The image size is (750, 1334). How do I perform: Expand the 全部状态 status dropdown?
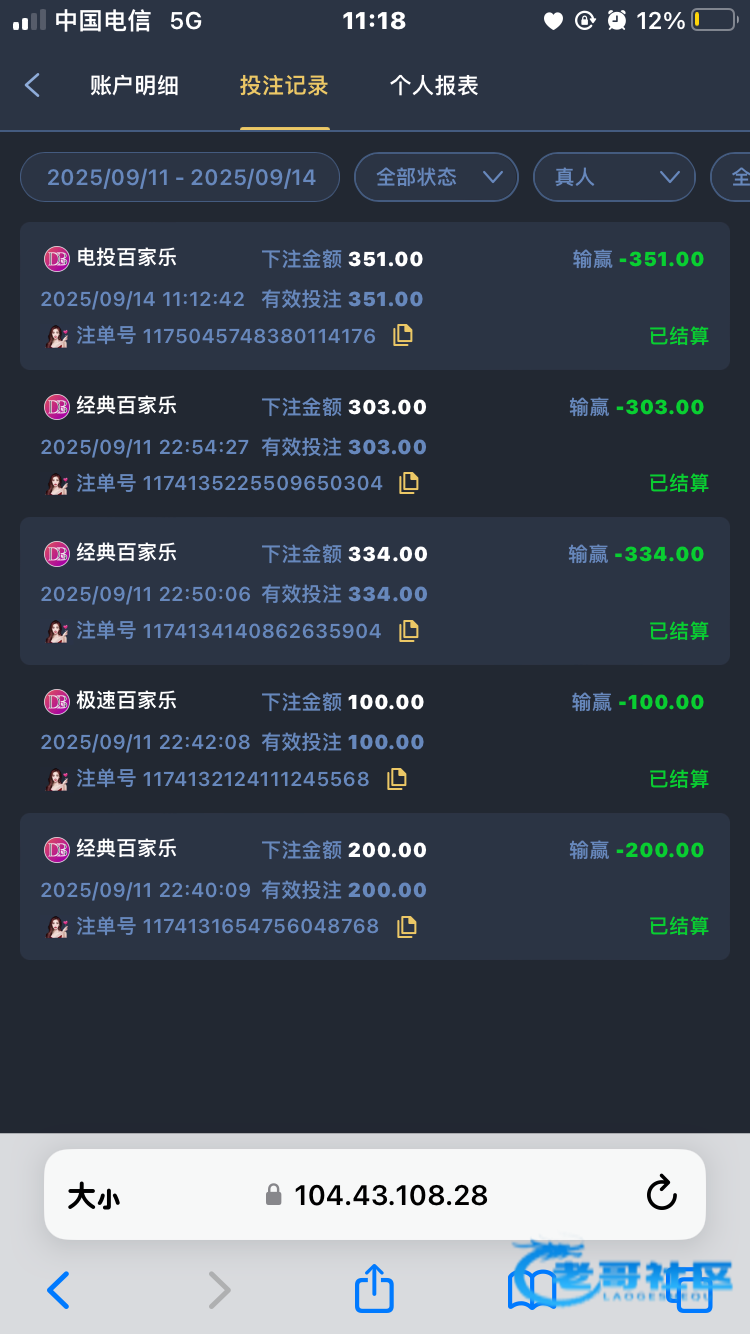(x=436, y=177)
